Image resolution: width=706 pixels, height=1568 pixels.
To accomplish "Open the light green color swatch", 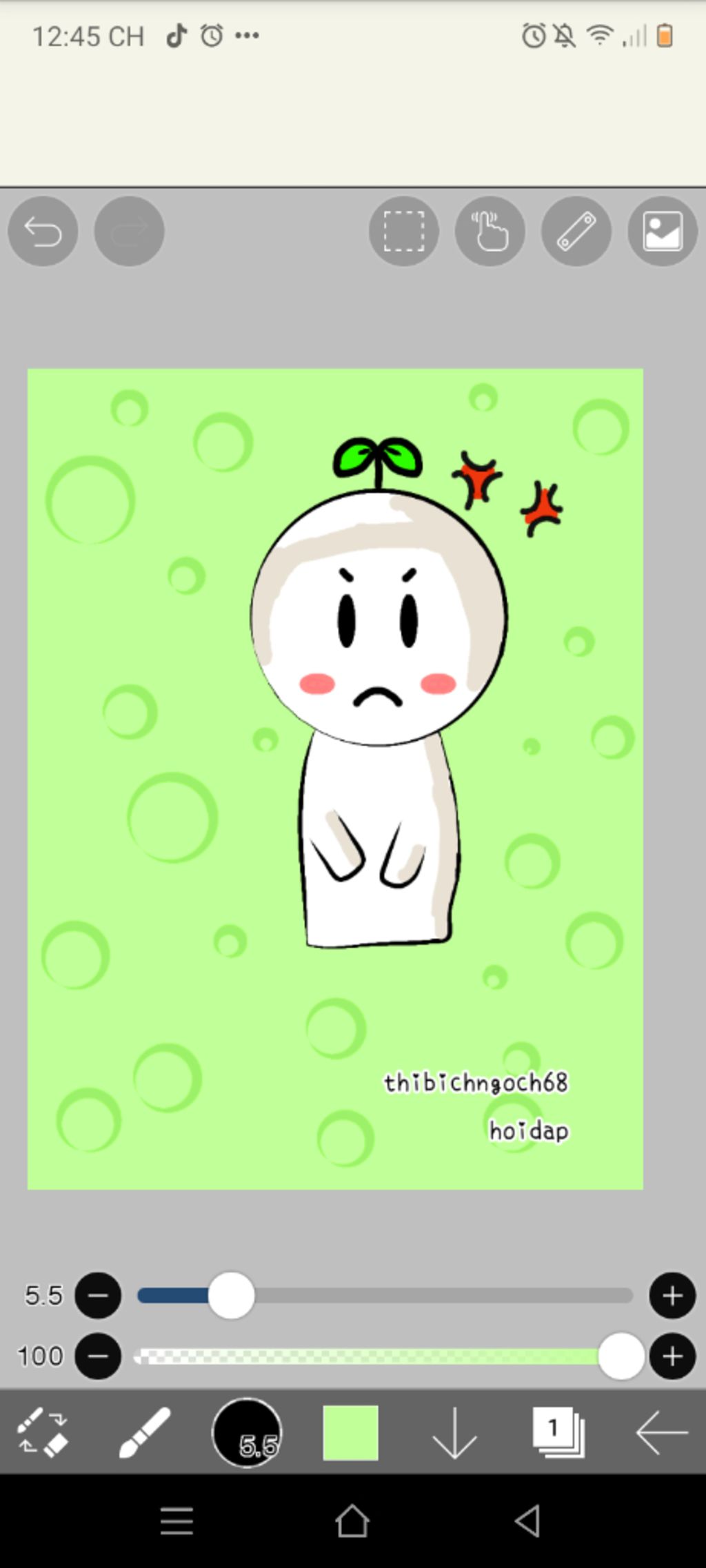I will [x=350, y=1432].
